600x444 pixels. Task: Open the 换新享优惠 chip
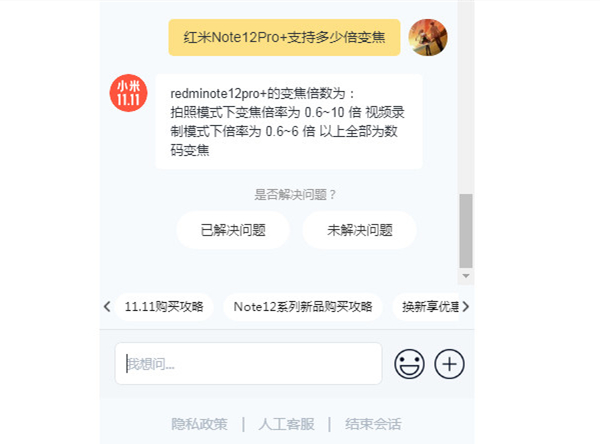click(x=428, y=307)
